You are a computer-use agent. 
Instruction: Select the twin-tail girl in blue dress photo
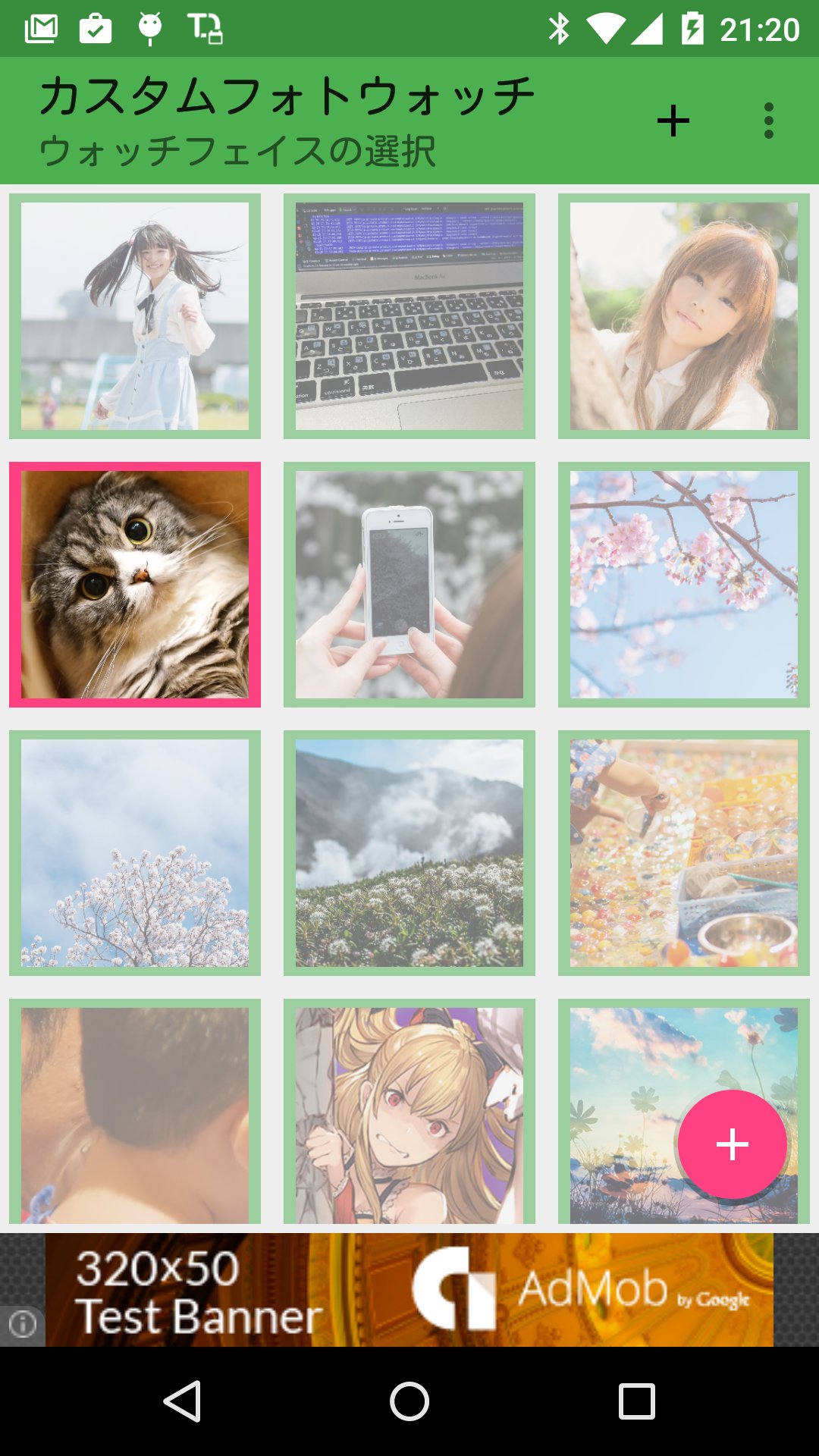135,316
